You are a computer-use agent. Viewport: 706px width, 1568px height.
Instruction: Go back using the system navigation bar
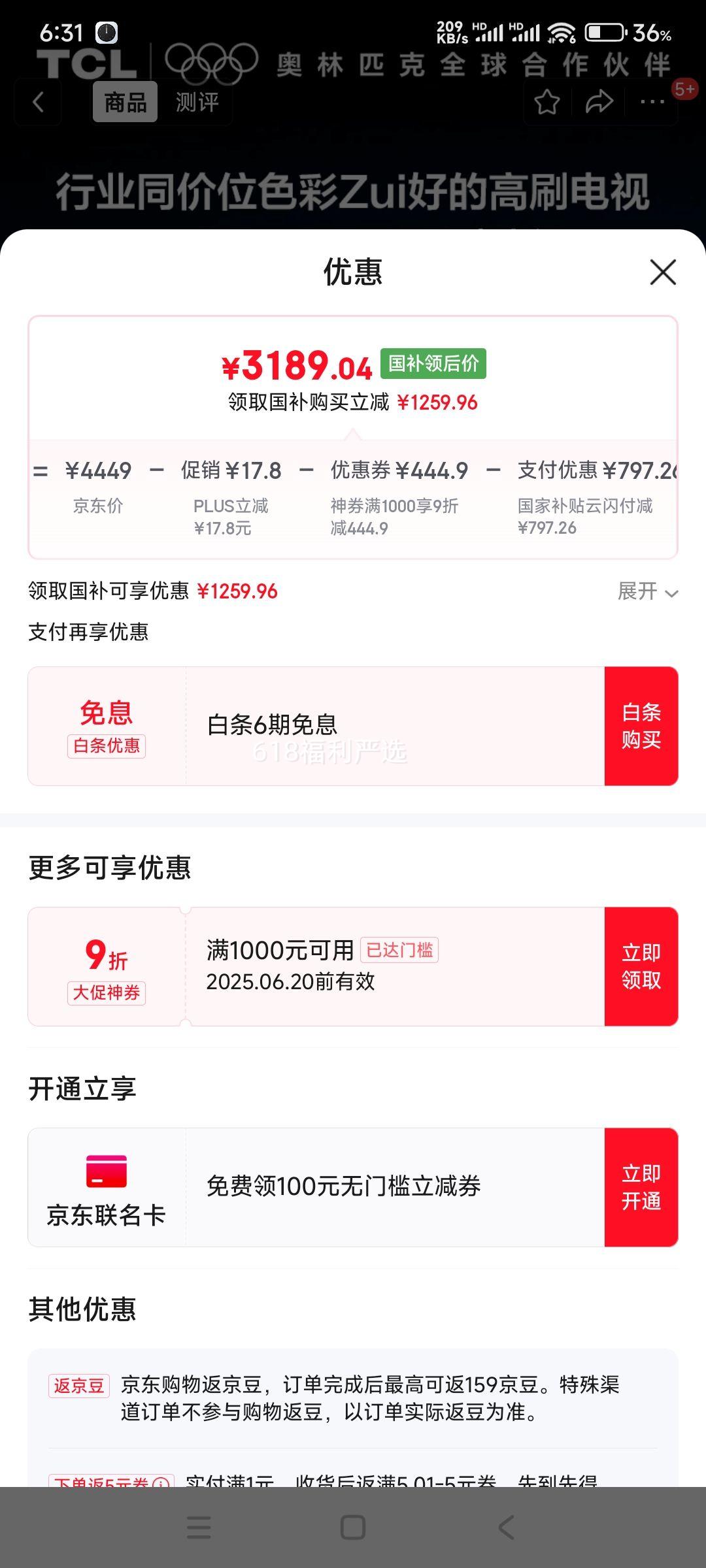[x=506, y=1527]
